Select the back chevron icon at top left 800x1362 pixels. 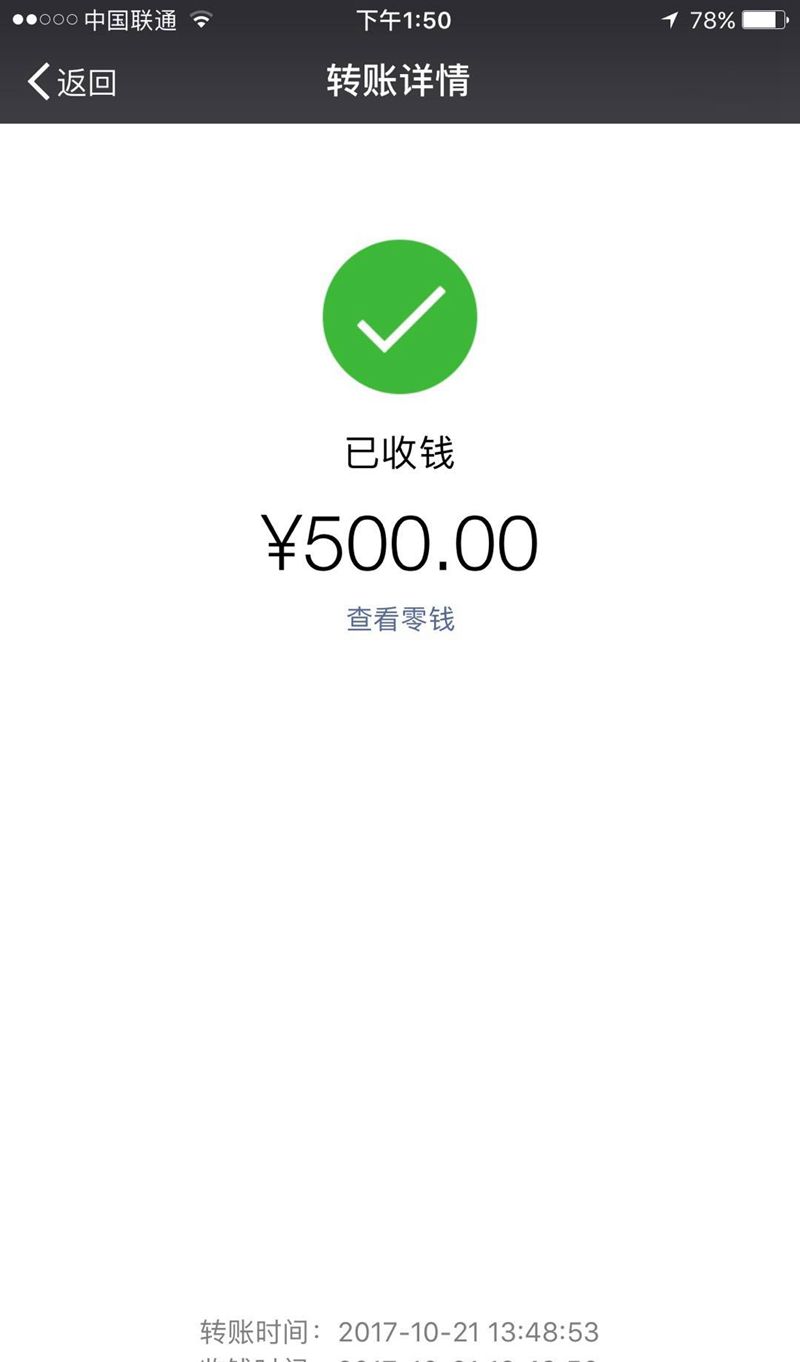pyautogui.click(x=38, y=82)
